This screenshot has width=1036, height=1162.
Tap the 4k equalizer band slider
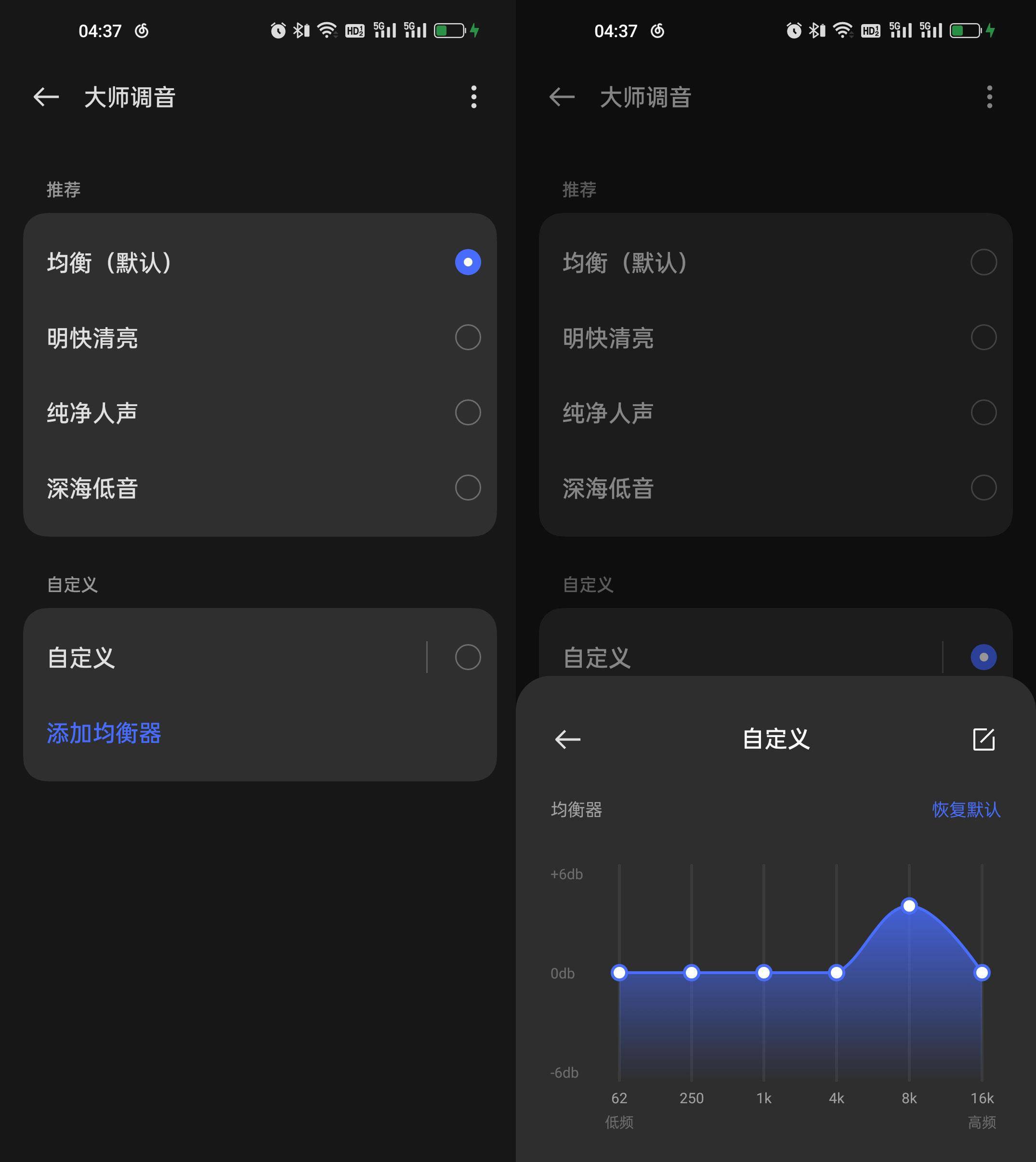click(836, 972)
